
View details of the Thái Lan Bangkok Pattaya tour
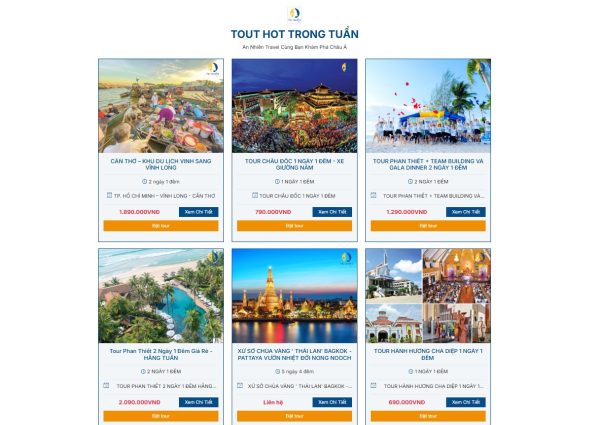pos(332,402)
